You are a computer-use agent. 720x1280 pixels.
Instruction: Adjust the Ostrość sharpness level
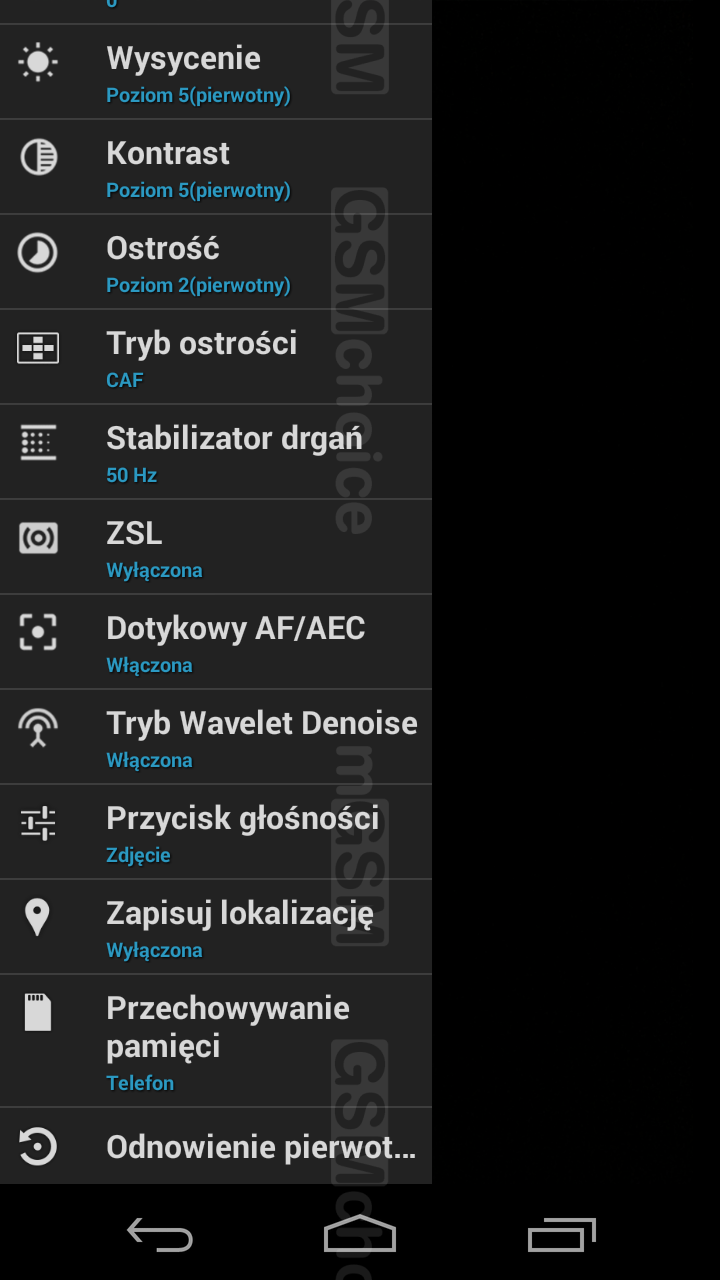click(x=215, y=263)
